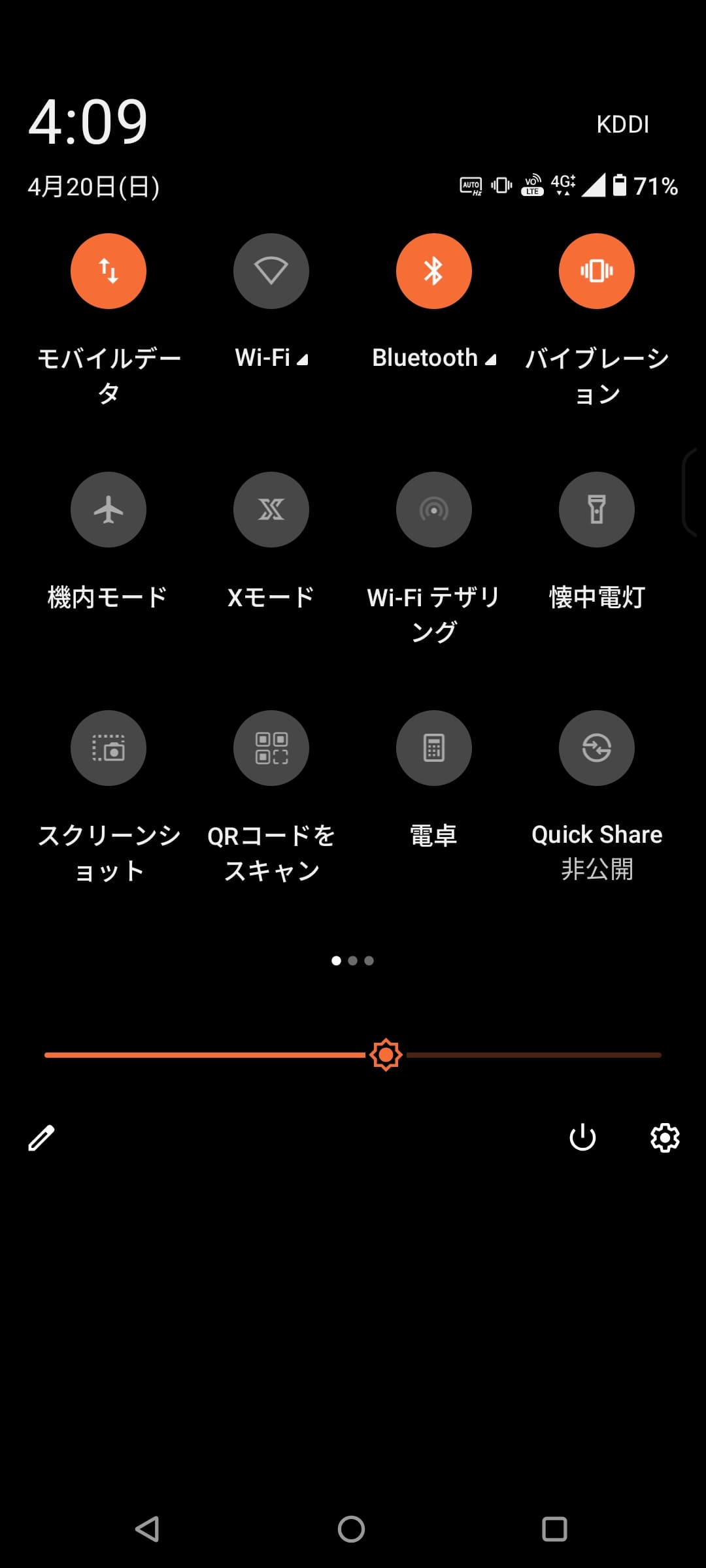Turn on the flashlight
Viewport: 706px width, 1568px height.
point(597,510)
